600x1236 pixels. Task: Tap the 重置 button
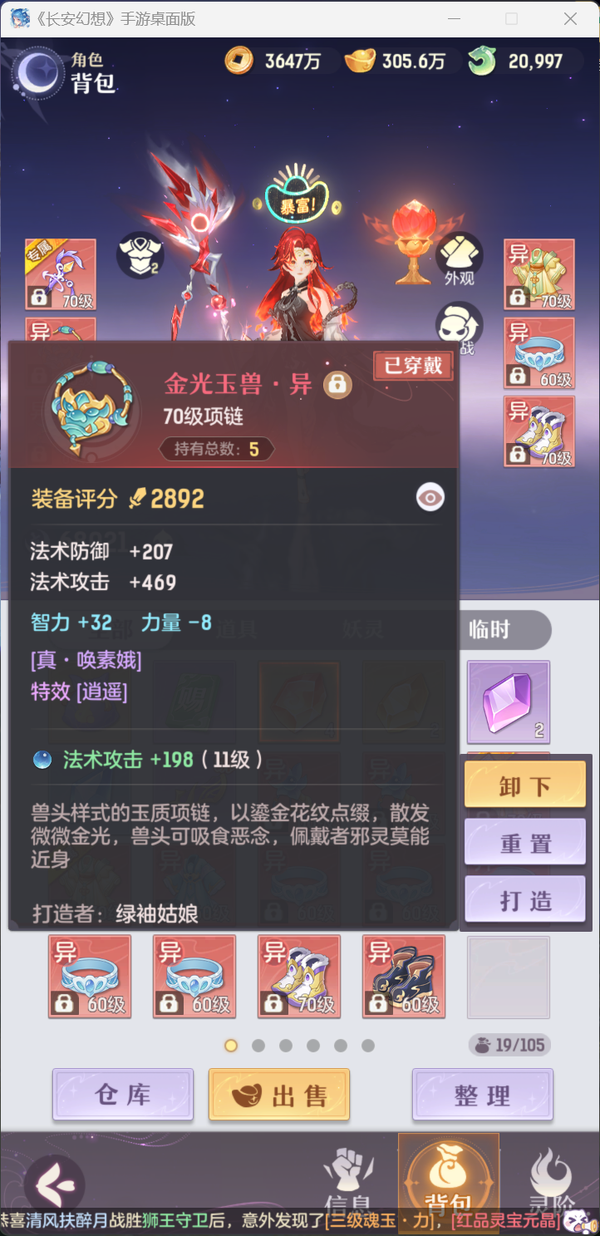(x=525, y=842)
